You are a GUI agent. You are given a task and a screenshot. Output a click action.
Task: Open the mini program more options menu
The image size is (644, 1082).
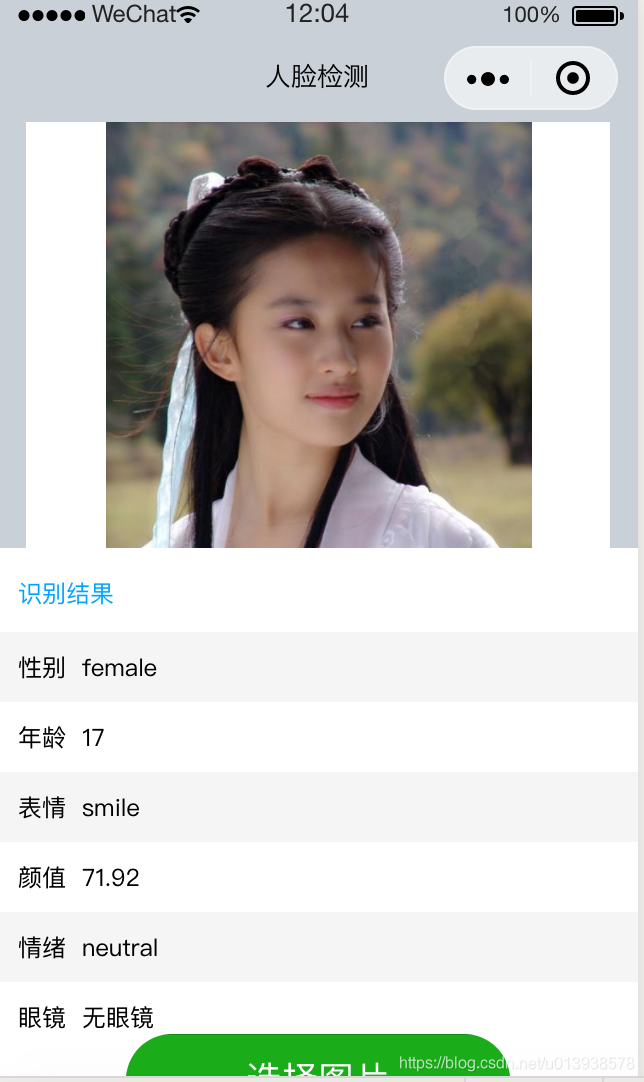click(488, 78)
